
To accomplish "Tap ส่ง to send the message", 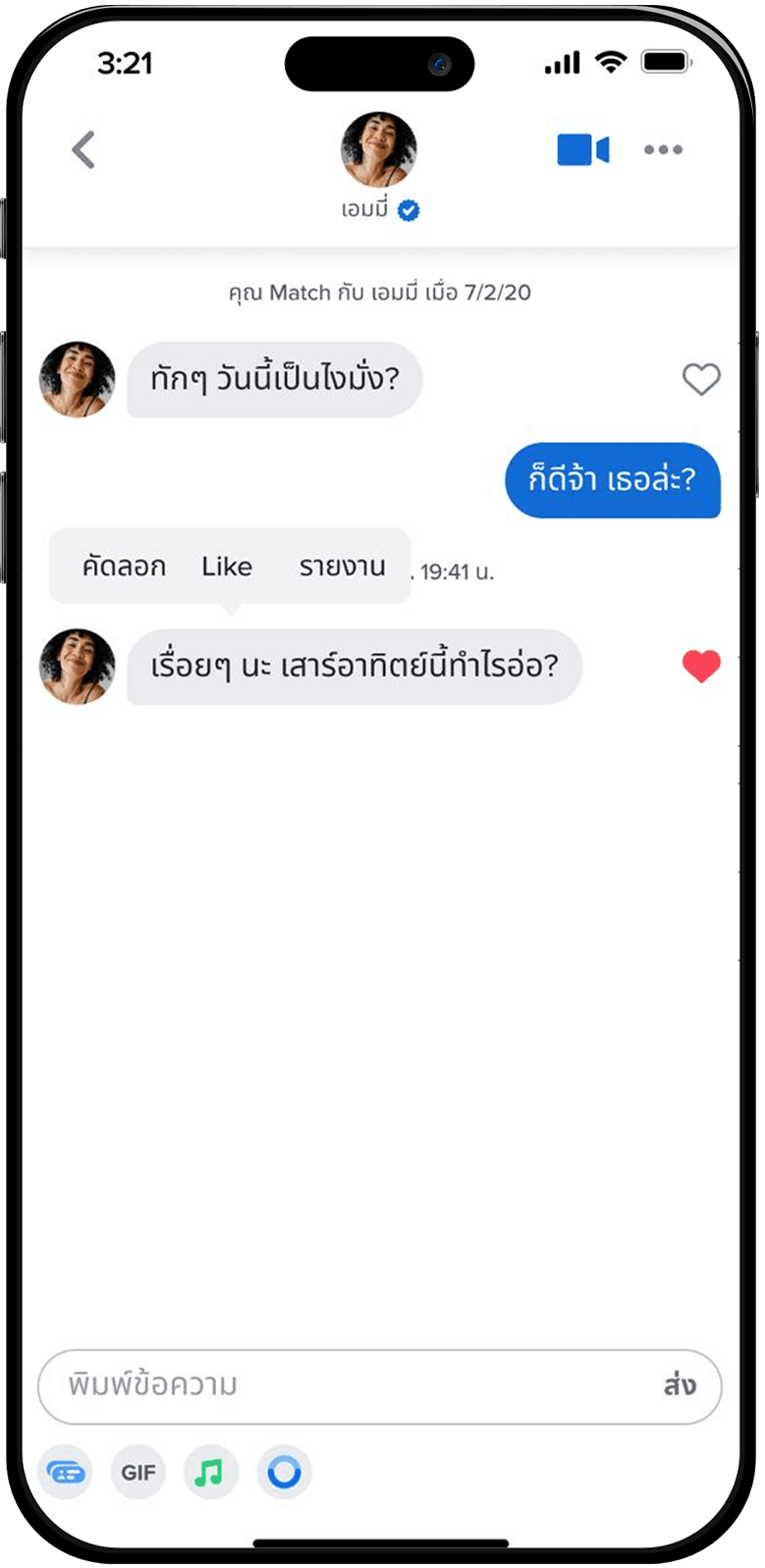I will click(x=680, y=1386).
